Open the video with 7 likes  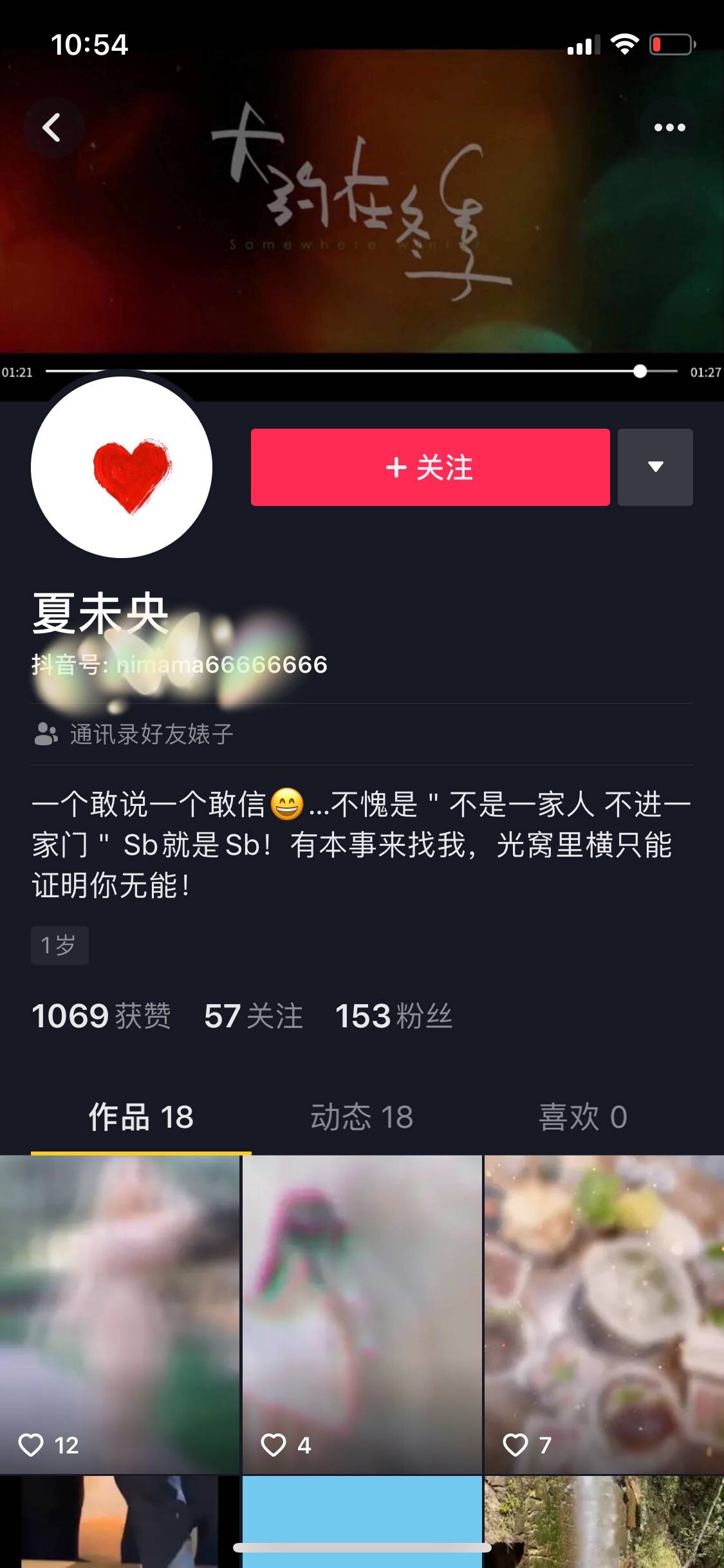pos(604,1313)
